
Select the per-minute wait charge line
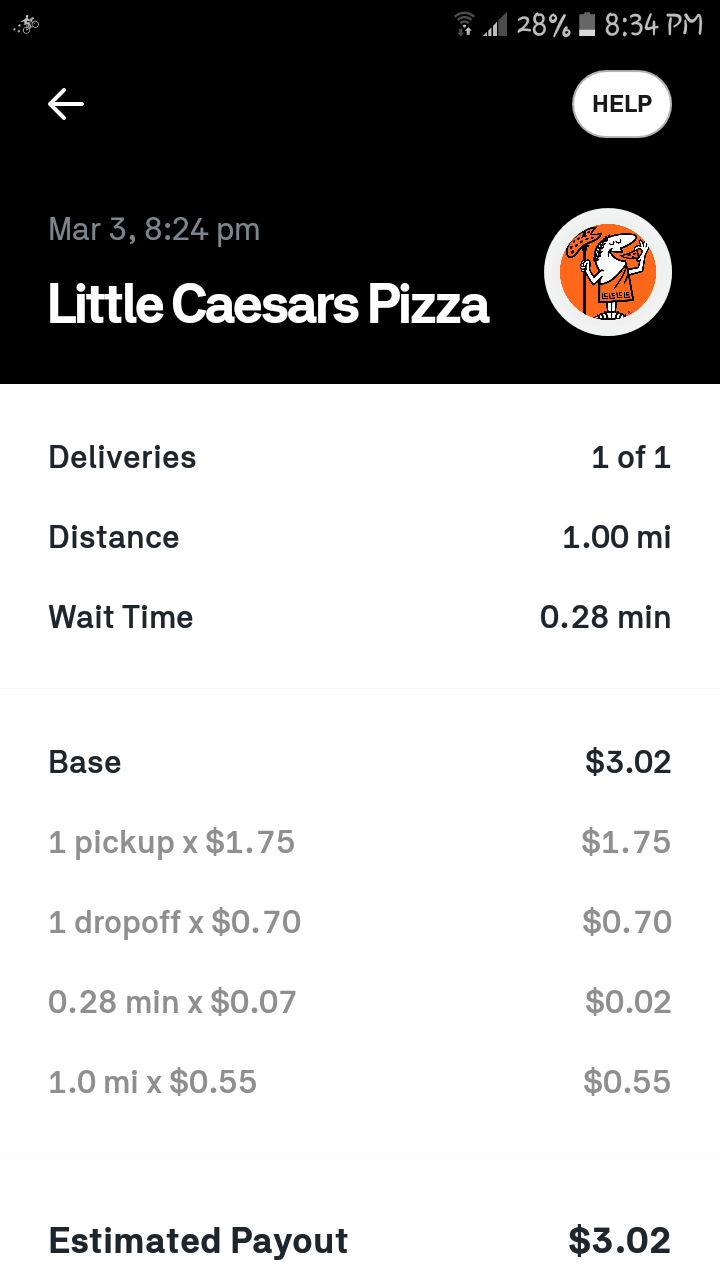(x=360, y=1002)
